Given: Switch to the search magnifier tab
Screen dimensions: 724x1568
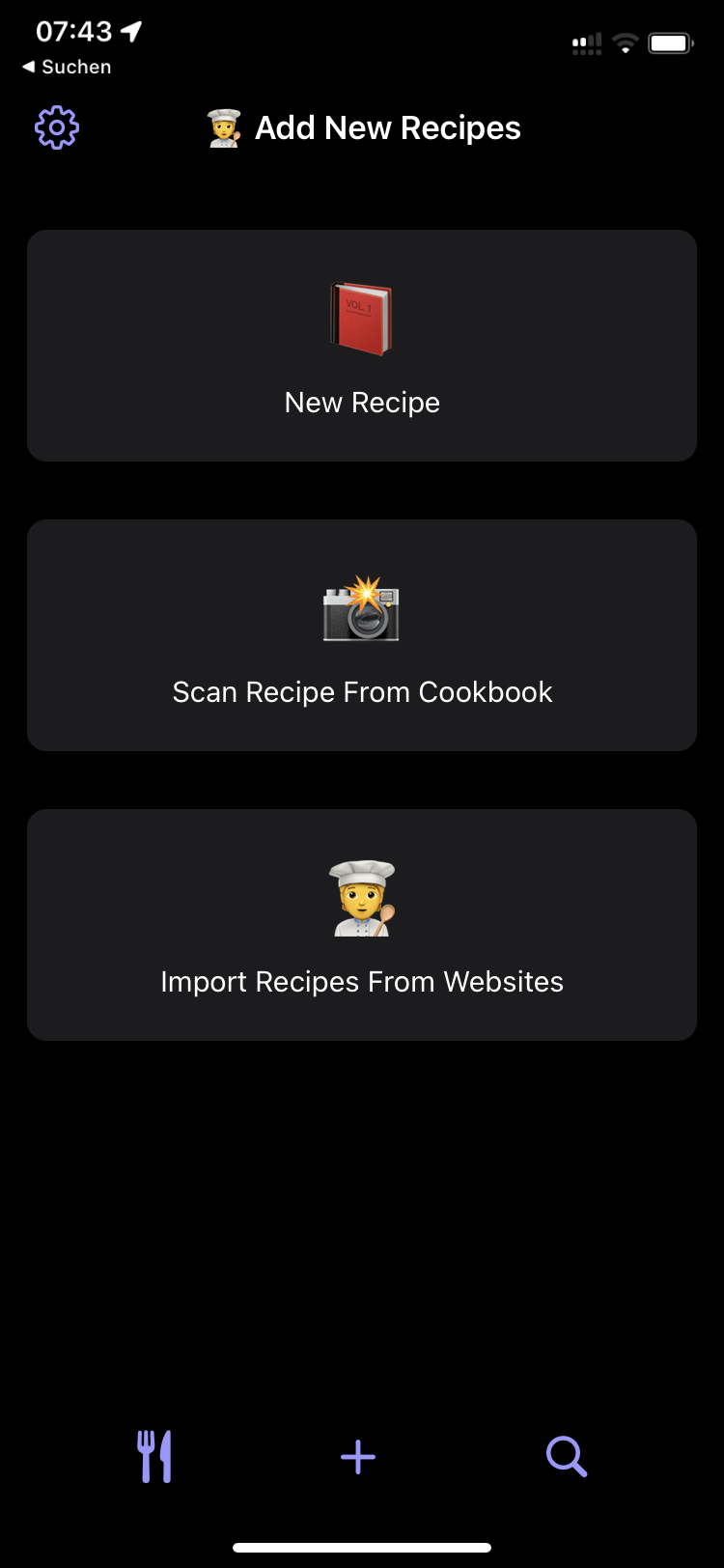Looking at the screenshot, I should (x=567, y=1456).
